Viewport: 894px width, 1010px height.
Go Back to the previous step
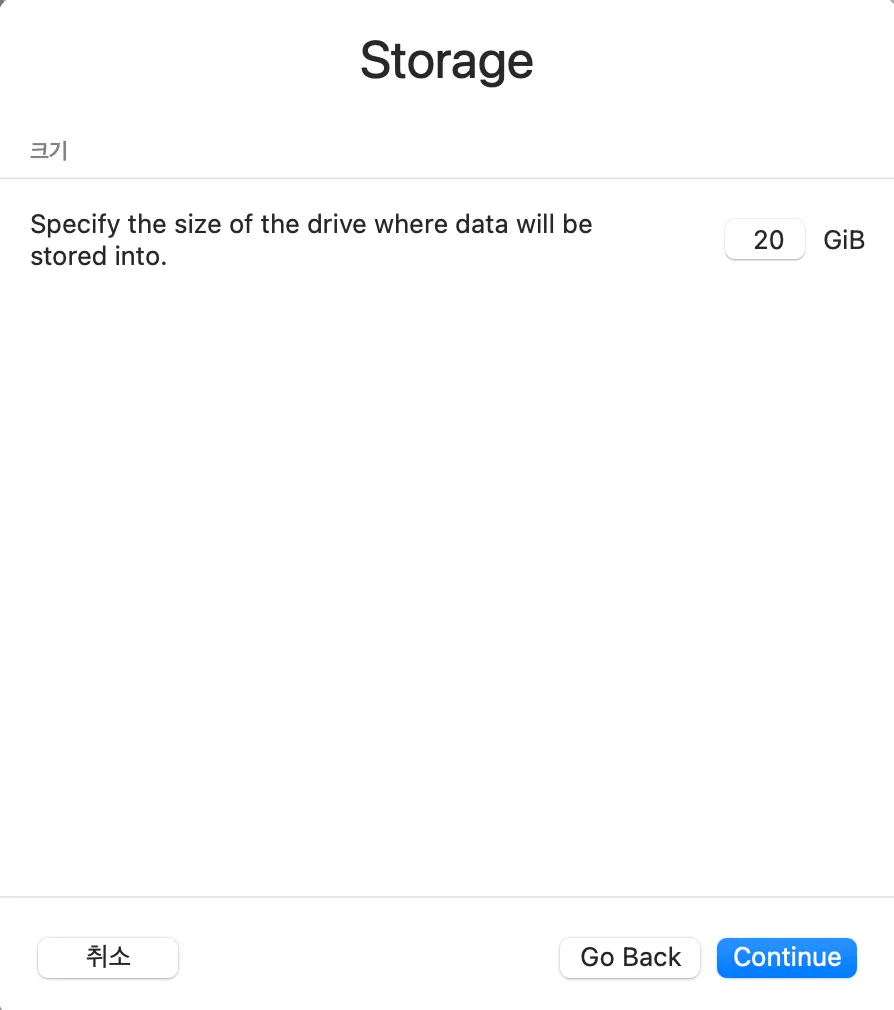[x=630, y=957]
